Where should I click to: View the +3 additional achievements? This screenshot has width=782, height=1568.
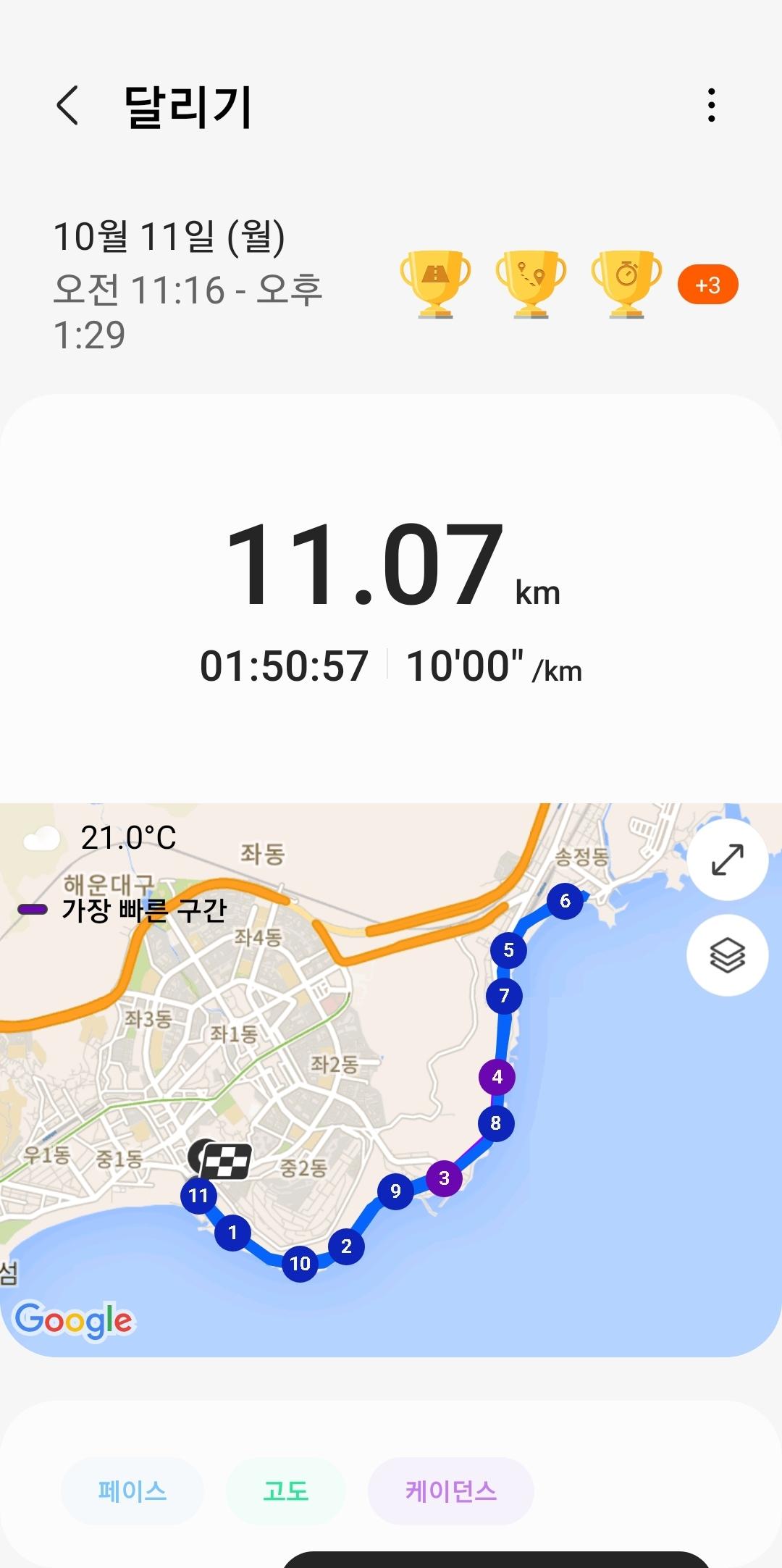coord(707,285)
